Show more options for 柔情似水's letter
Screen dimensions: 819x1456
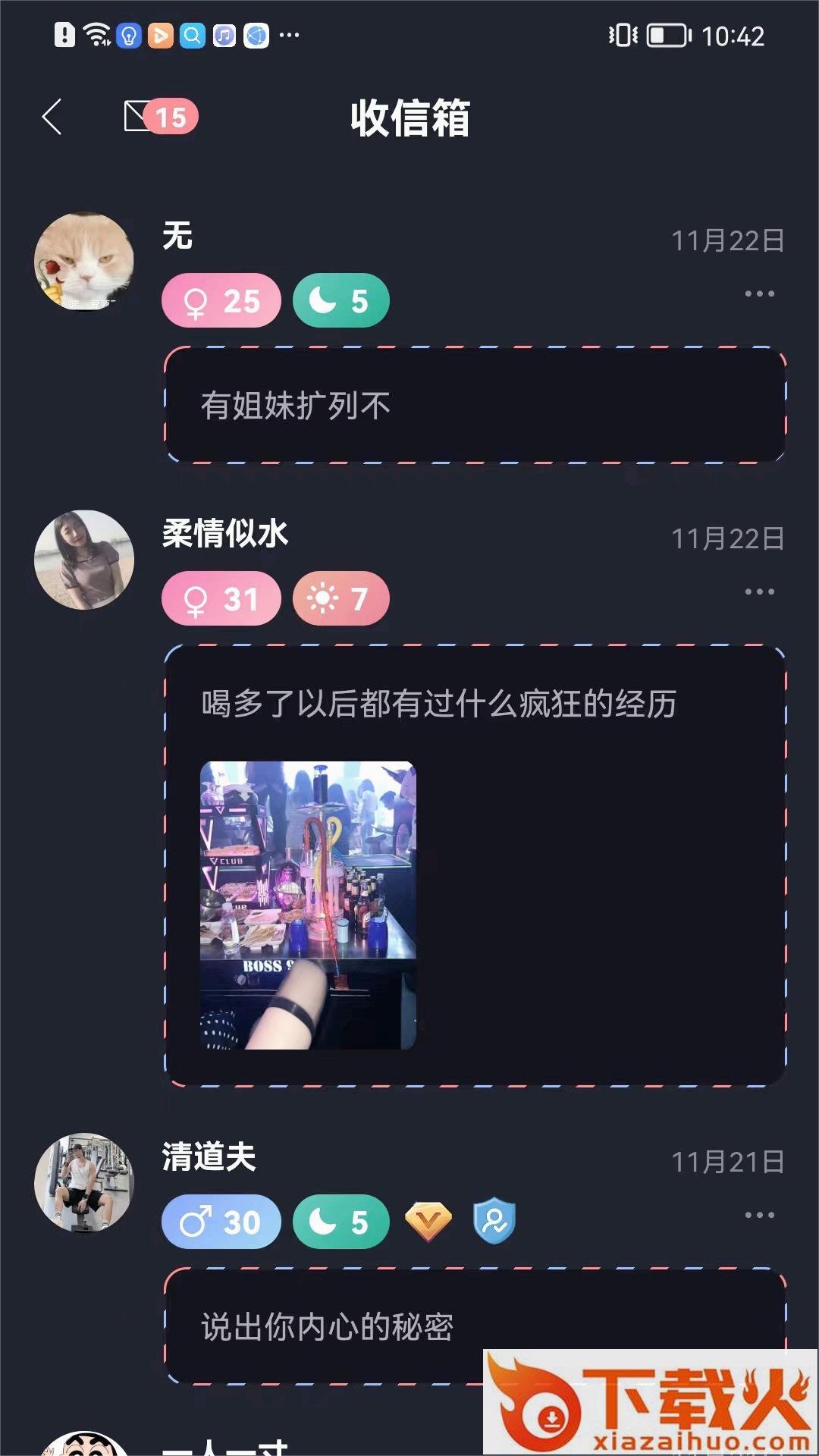(759, 591)
